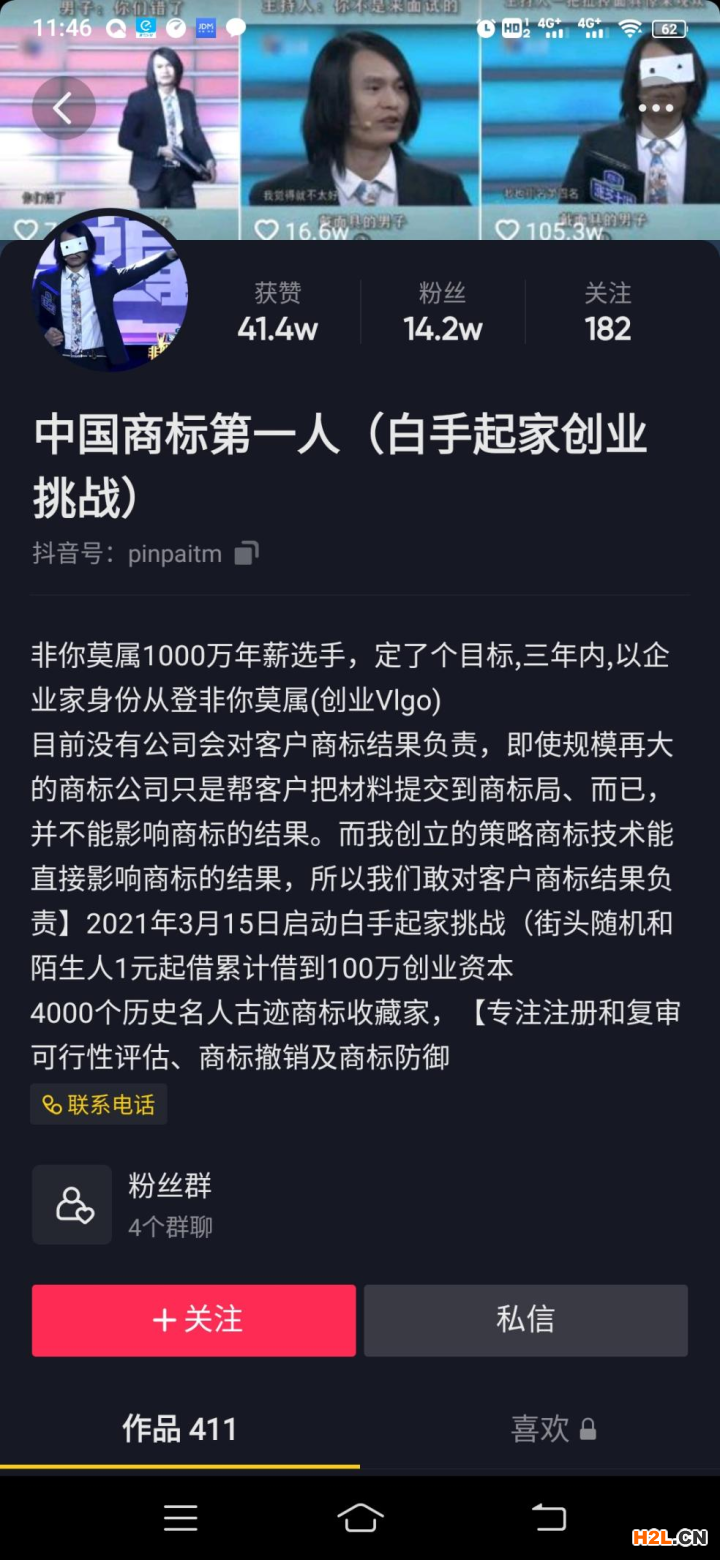Open system recent apps menu button
Screen dimensions: 720x1560
point(180,1518)
